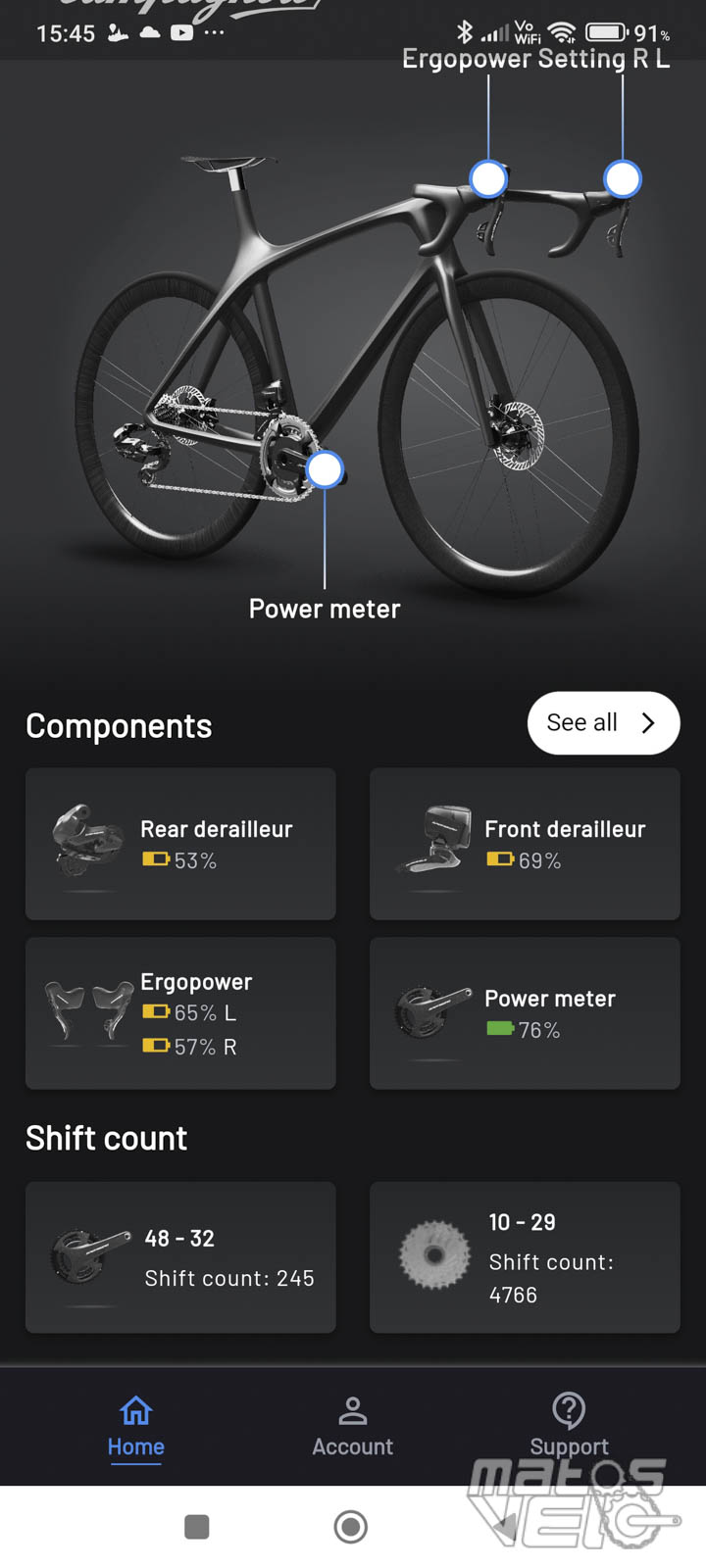
Task: Tap the system home button
Action: [x=350, y=1526]
